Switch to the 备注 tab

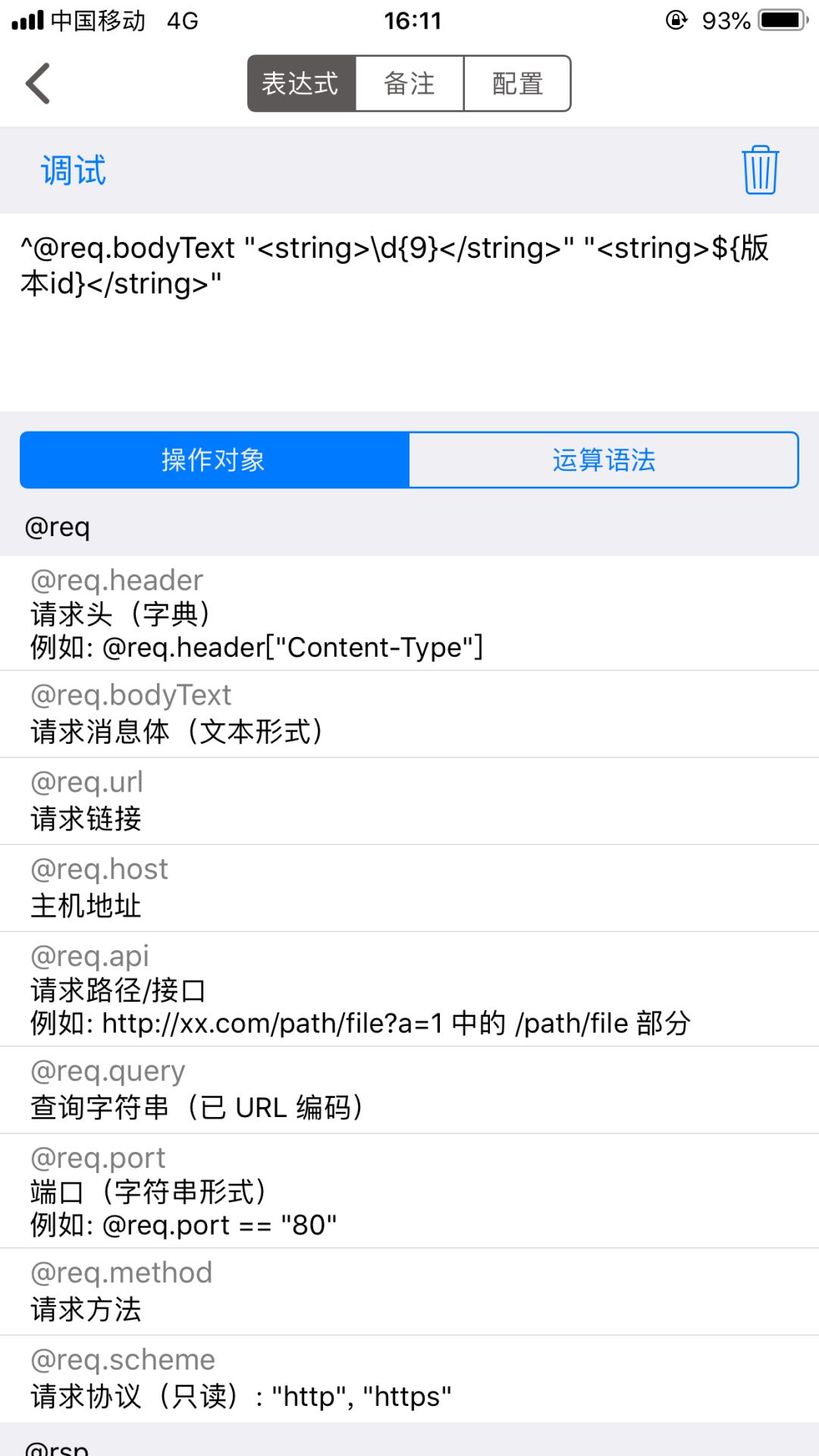click(409, 83)
